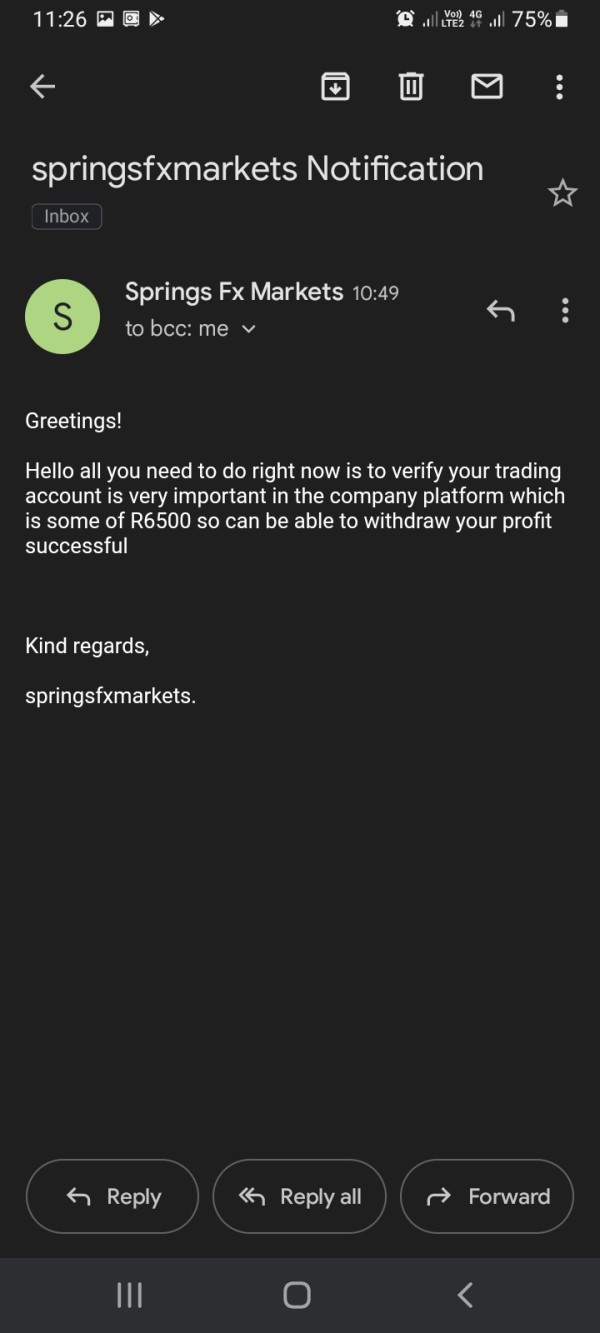Screen dimensions: 600x1333
Task: Go to the home screen
Action: (x=297, y=1295)
